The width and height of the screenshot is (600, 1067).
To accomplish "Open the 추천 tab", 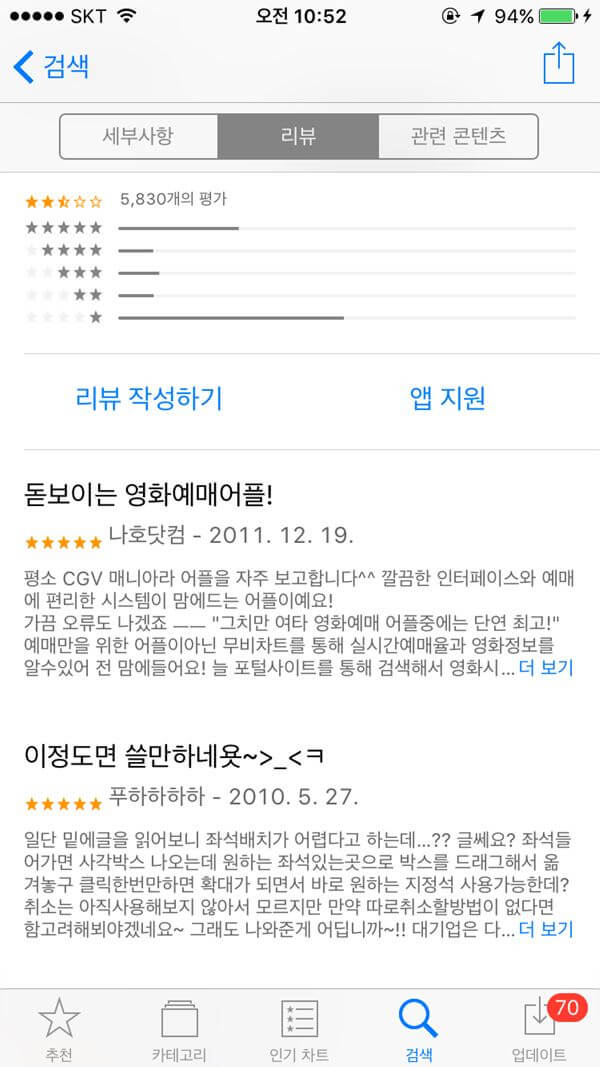I will 58,1028.
